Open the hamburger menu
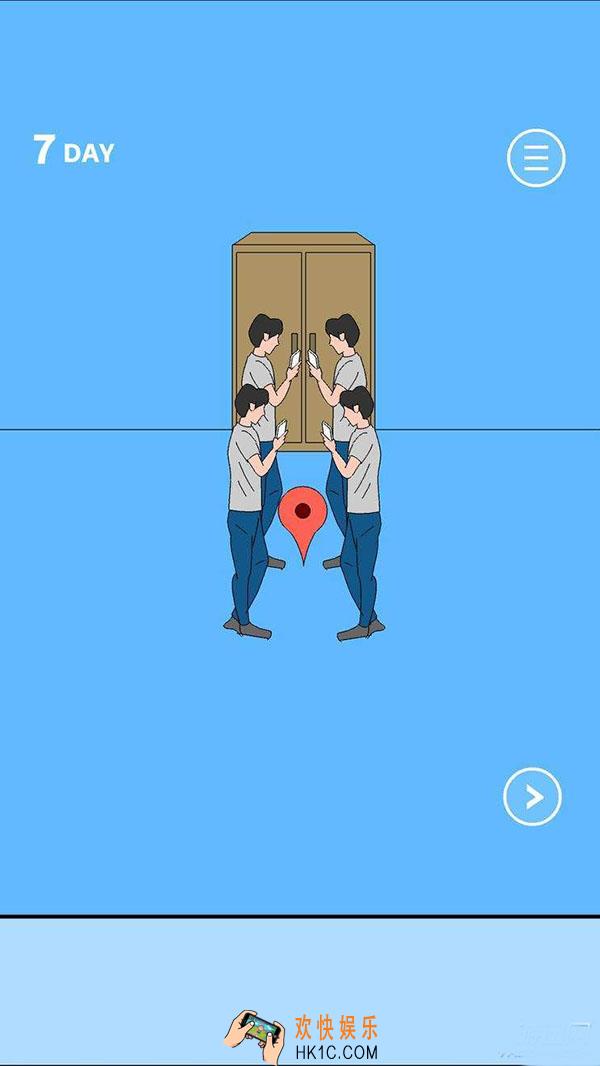This screenshot has width=600, height=1066. [536, 158]
